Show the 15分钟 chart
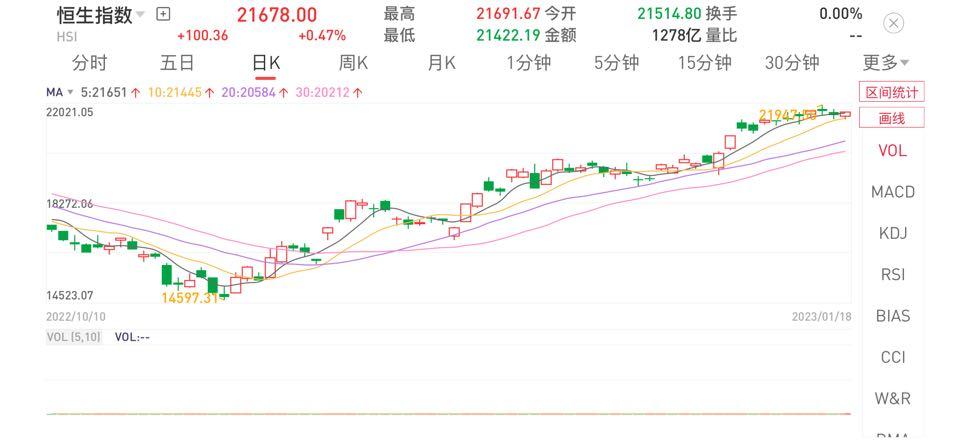Viewport: 960px width, 443px height. (704, 63)
